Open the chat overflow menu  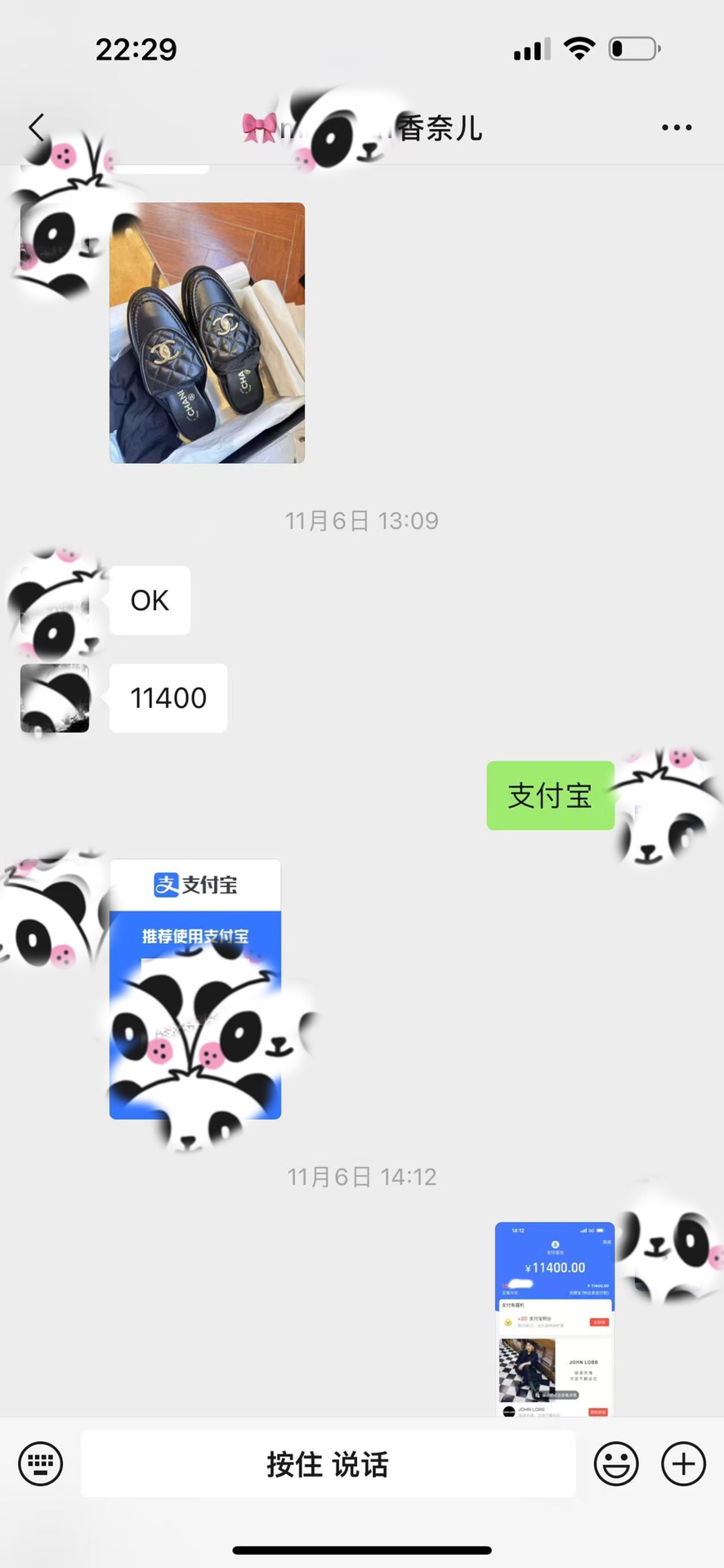pyautogui.click(x=677, y=128)
